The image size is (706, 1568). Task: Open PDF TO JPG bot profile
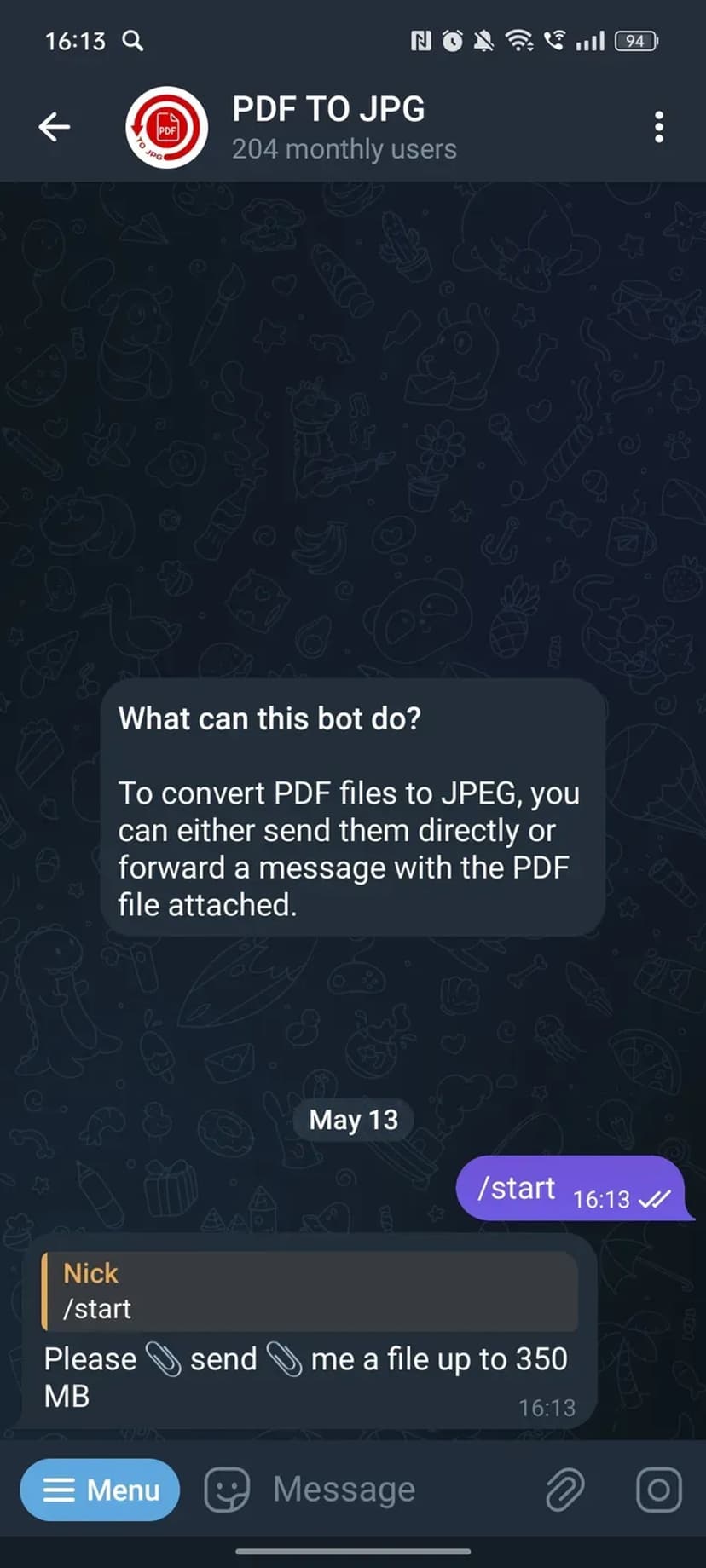pos(328,127)
